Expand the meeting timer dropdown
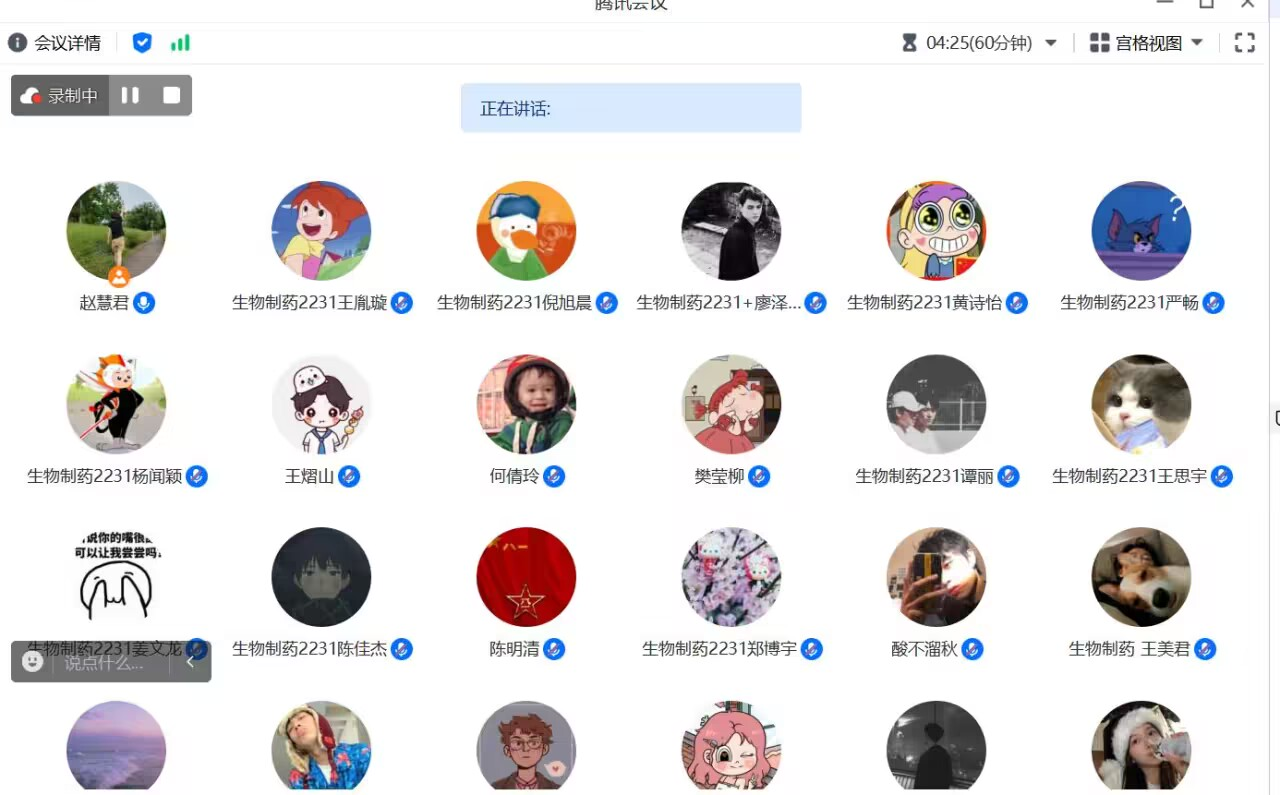Image resolution: width=1280 pixels, height=795 pixels. 1050,43
